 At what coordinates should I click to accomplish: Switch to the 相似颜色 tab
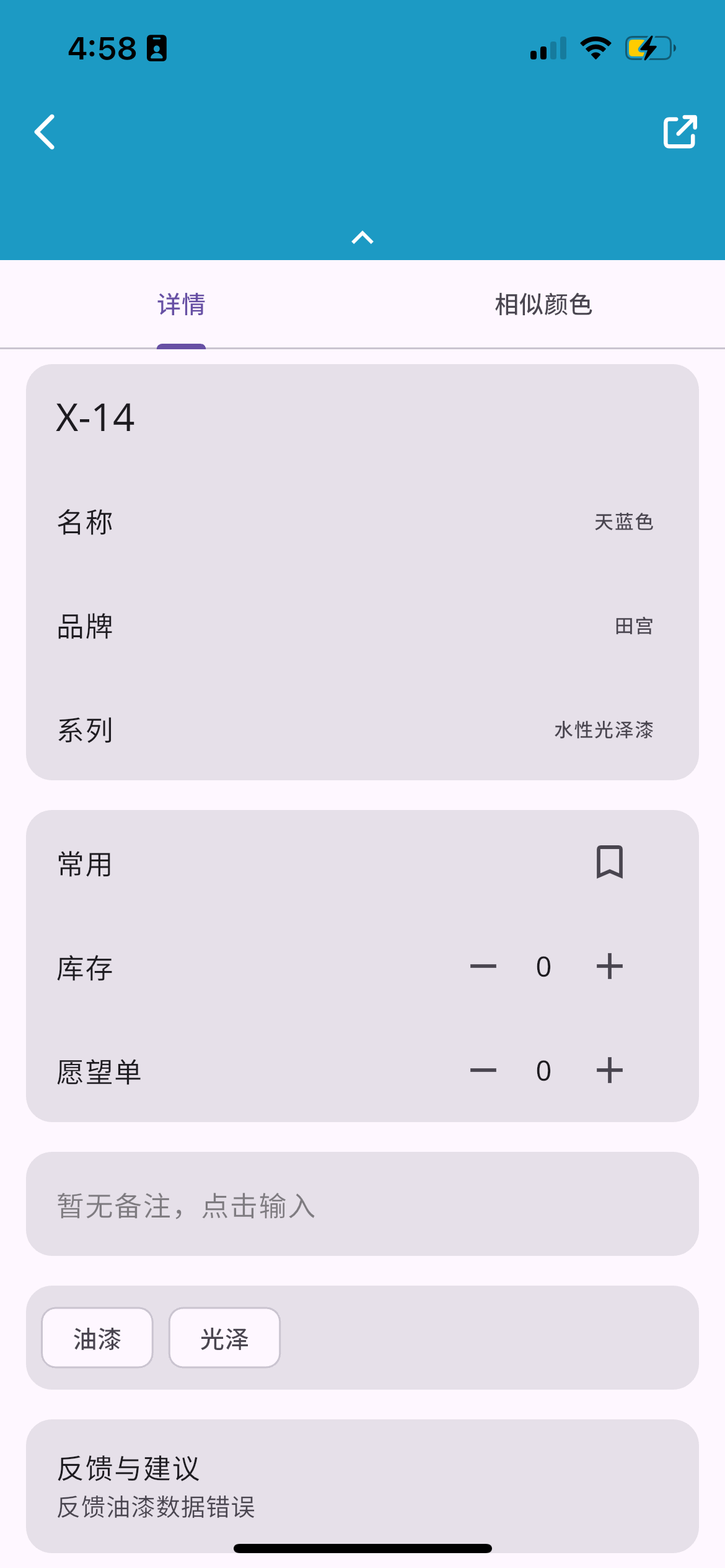(543, 305)
